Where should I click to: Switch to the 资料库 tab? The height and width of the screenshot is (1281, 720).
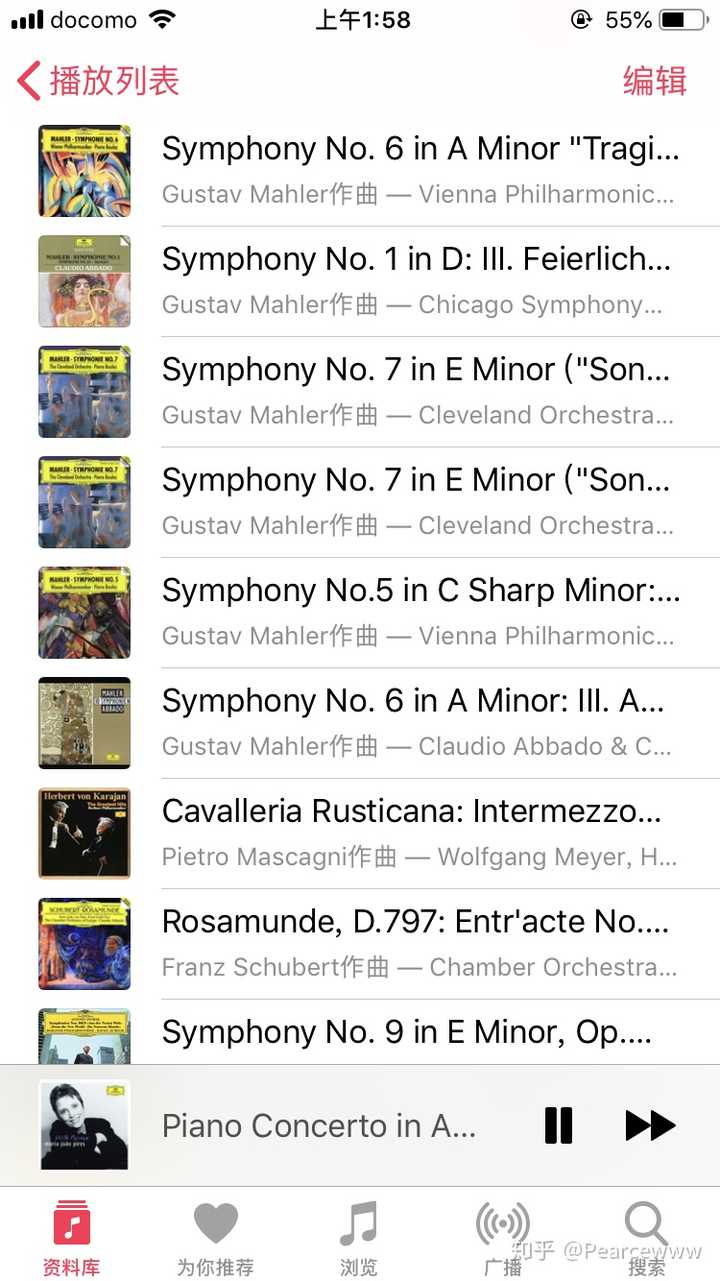pyautogui.click(x=71, y=1238)
